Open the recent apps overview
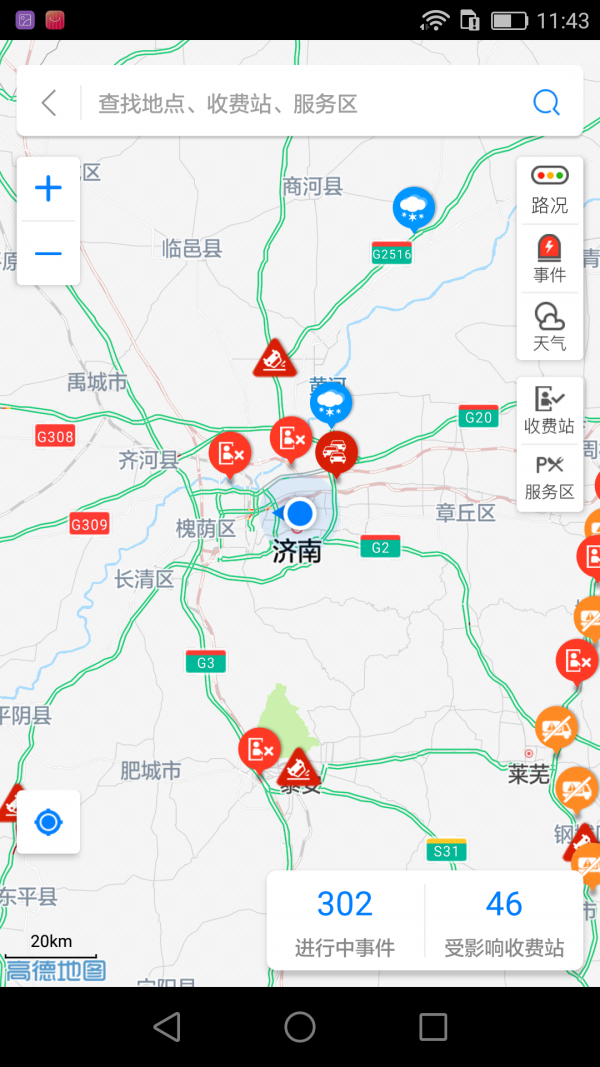 [433, 1026]
